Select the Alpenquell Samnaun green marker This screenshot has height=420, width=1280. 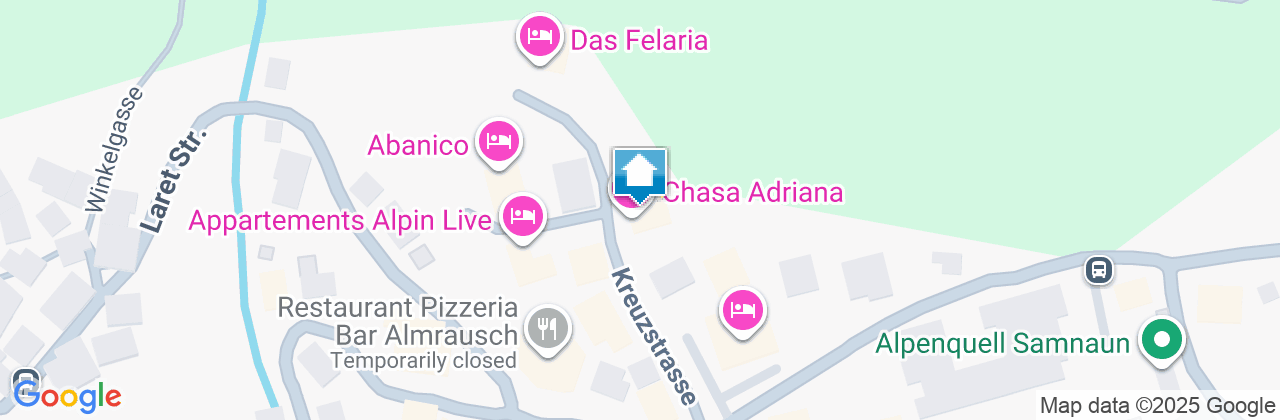[1161, 341]
